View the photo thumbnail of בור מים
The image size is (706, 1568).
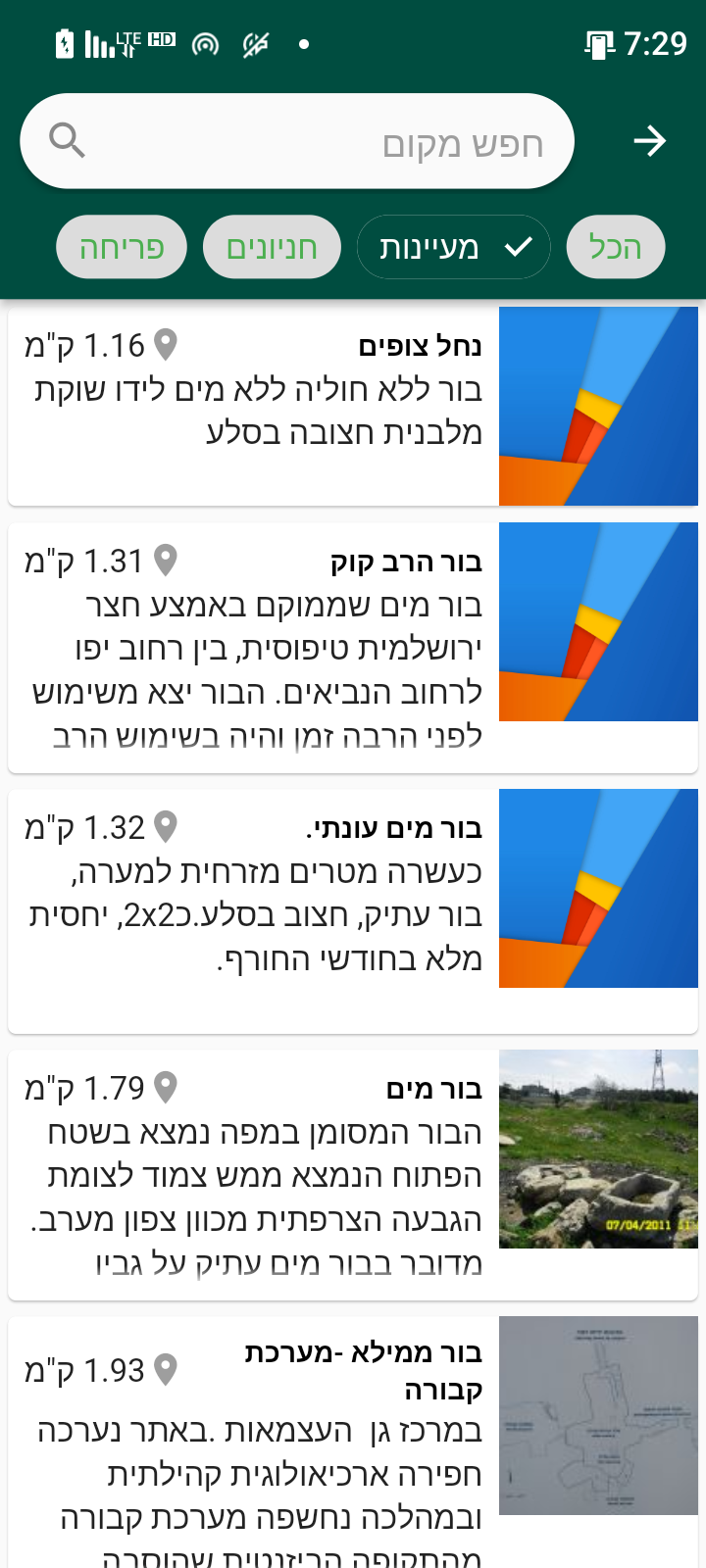click(598, 1150)
